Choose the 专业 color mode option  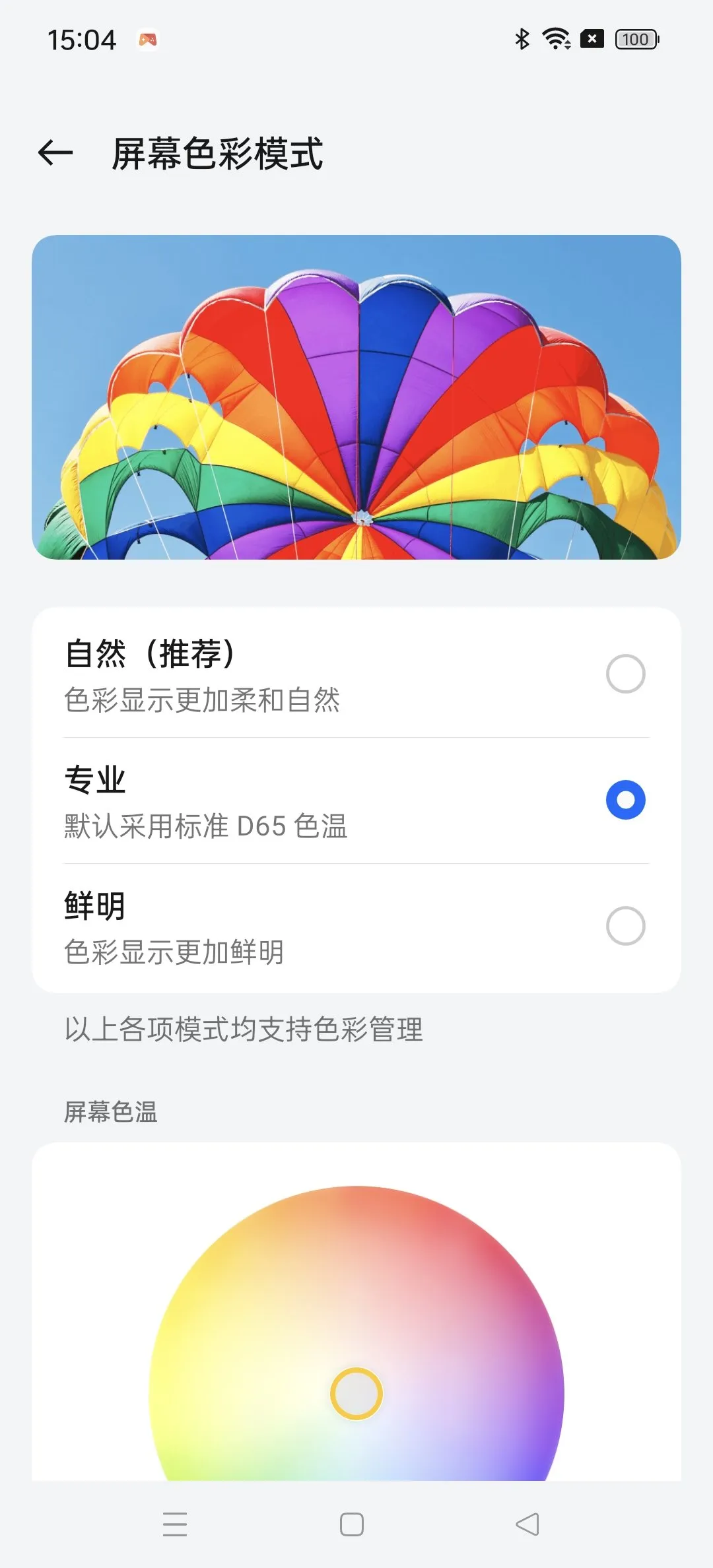pos(356,800)
